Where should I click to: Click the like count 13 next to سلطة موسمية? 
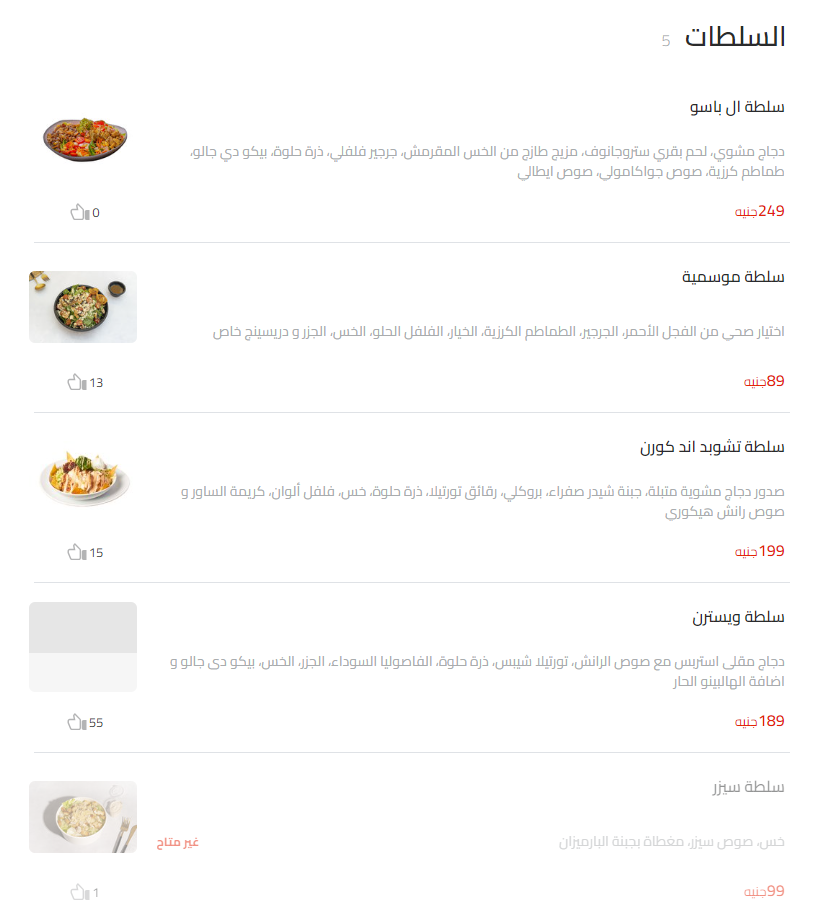pos(96,381)
